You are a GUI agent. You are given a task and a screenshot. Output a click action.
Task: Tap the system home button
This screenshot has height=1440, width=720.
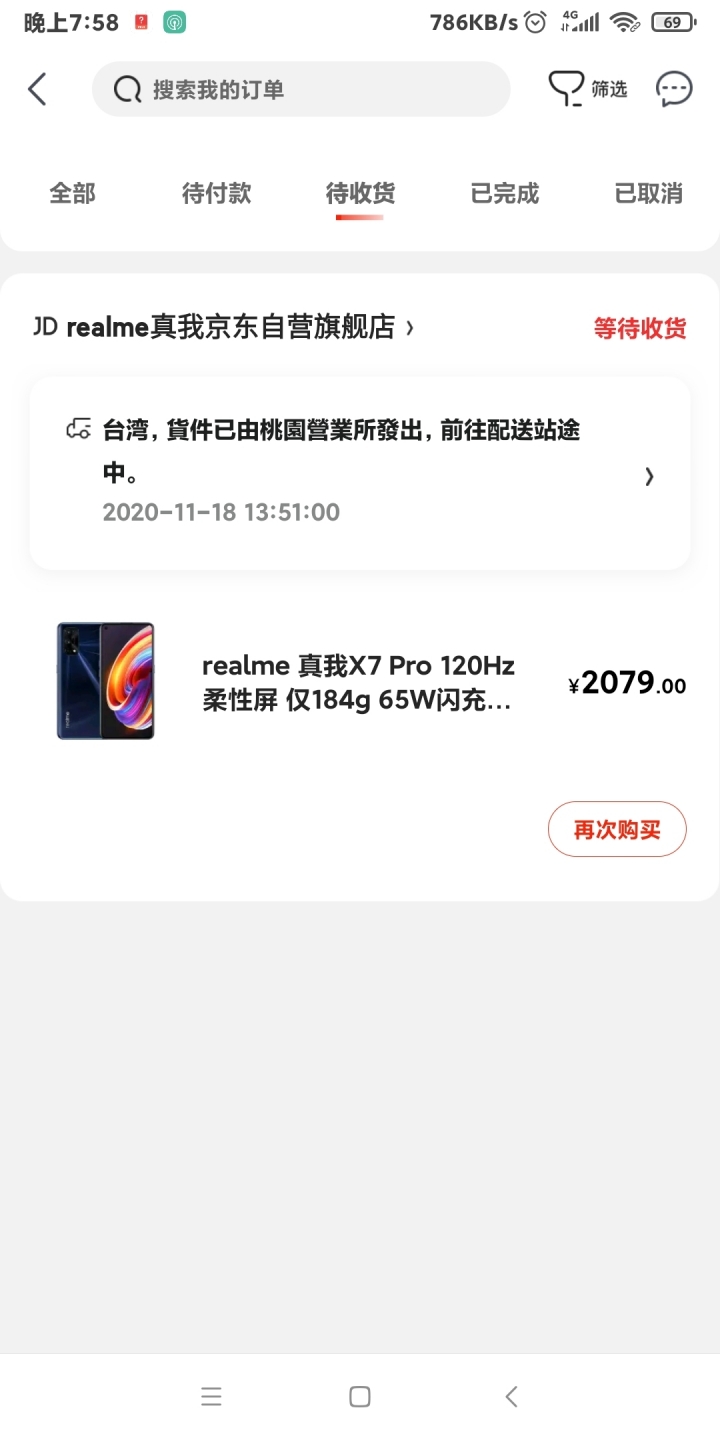pyautogui.click(x=360, y=1397)
